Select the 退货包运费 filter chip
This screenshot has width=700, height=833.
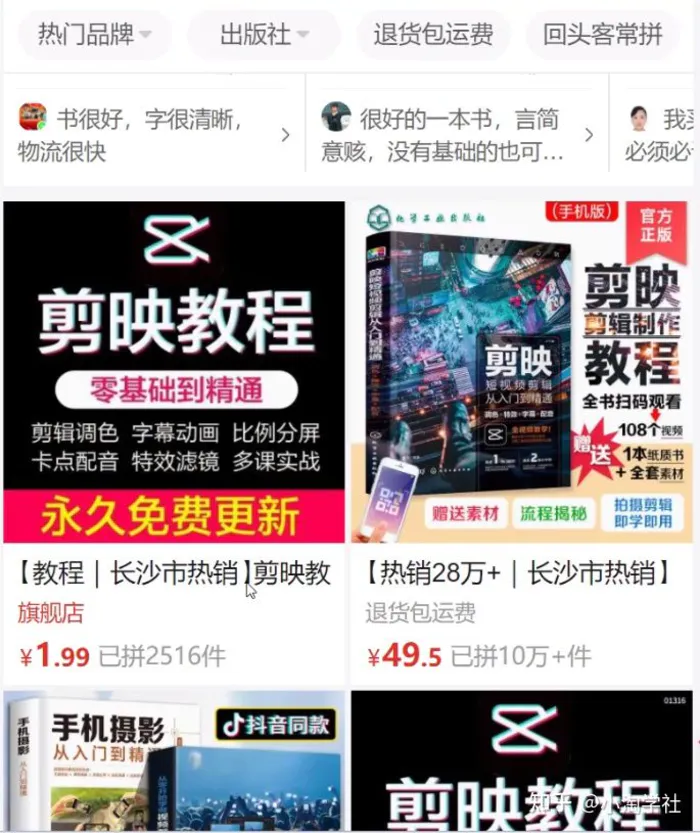coord(433,35)
